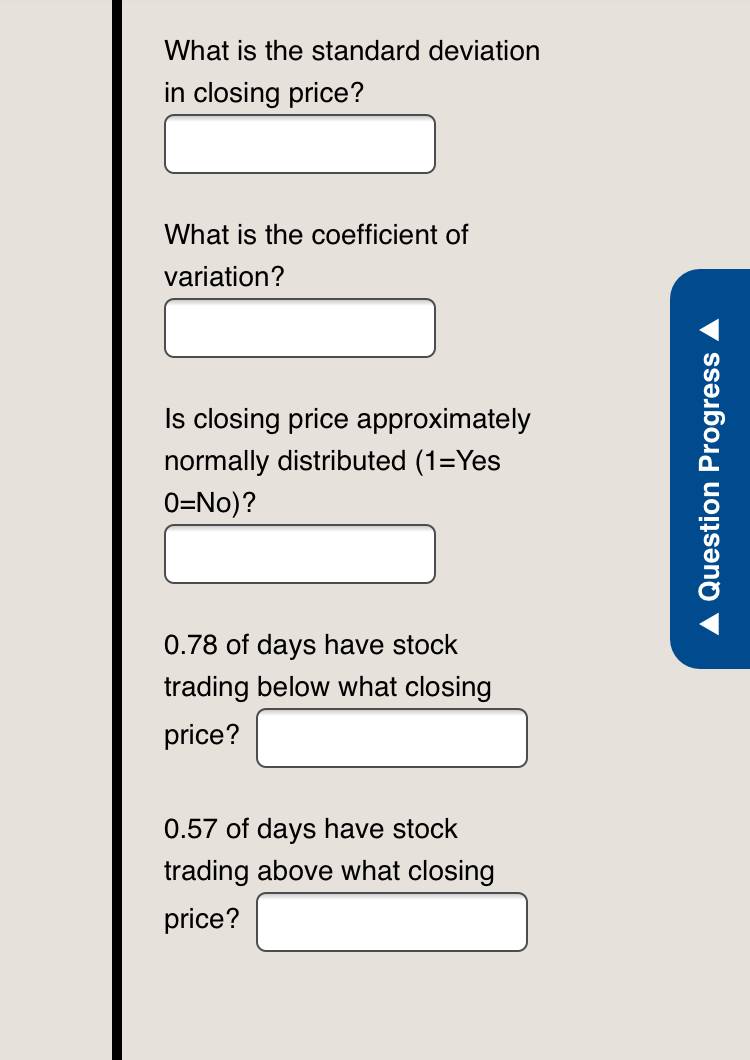The width and height of the screenshot is (750, 1060).
Task: Tap the standard deviation answer field
Action: pos(300,144)
